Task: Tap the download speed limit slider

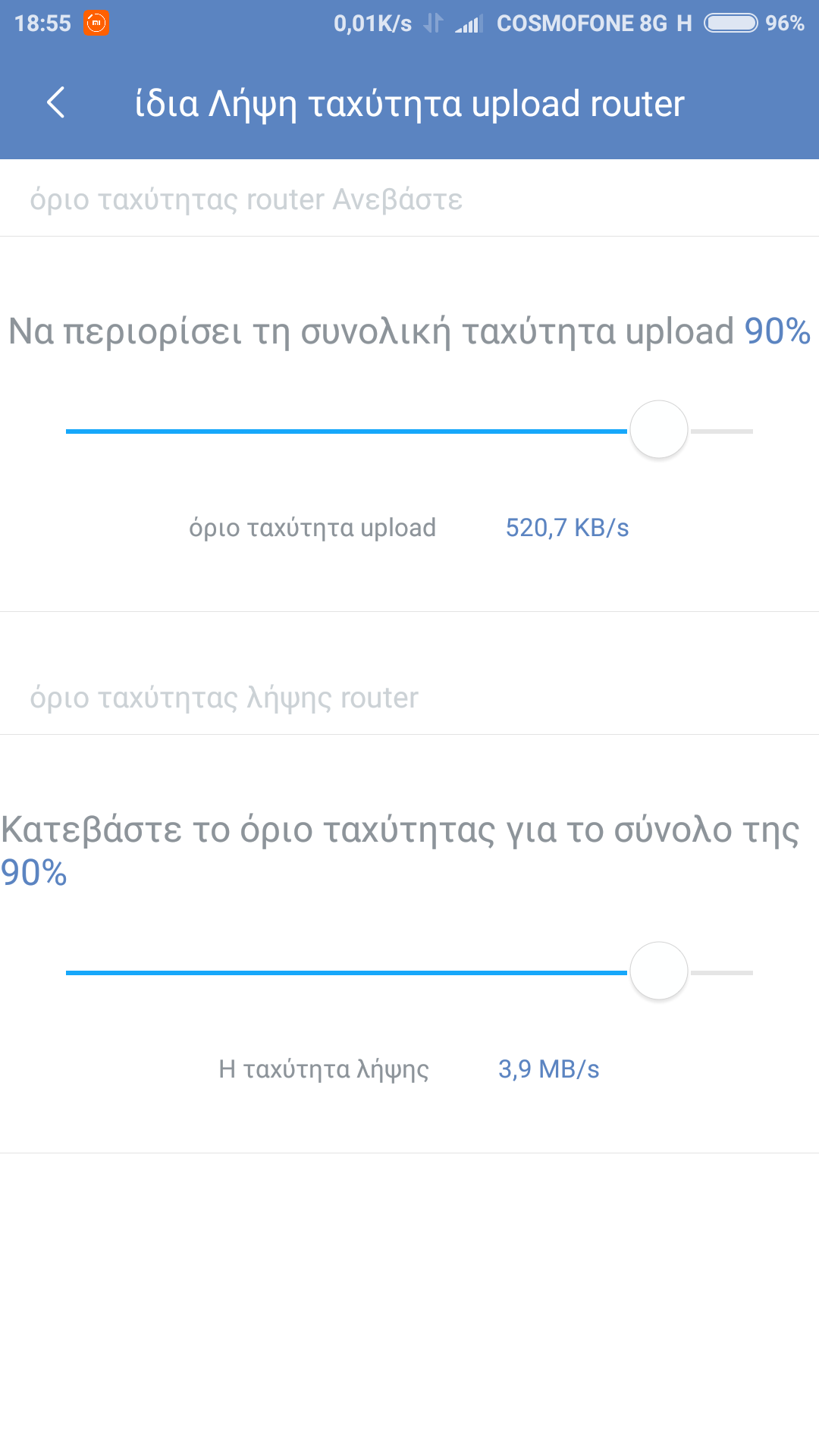Action: tap(409, 971)
